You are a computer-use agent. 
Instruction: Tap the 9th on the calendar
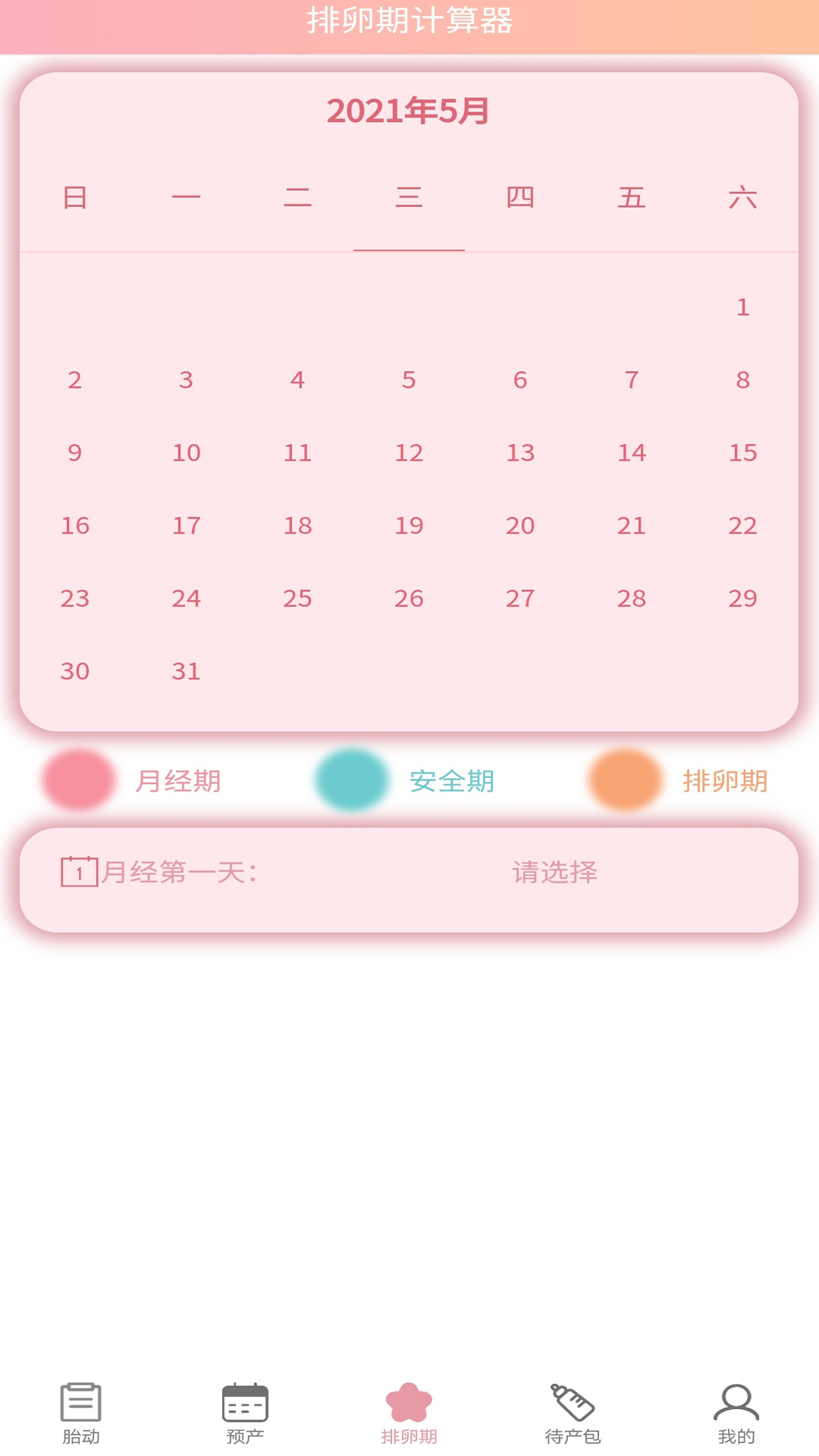75,453
